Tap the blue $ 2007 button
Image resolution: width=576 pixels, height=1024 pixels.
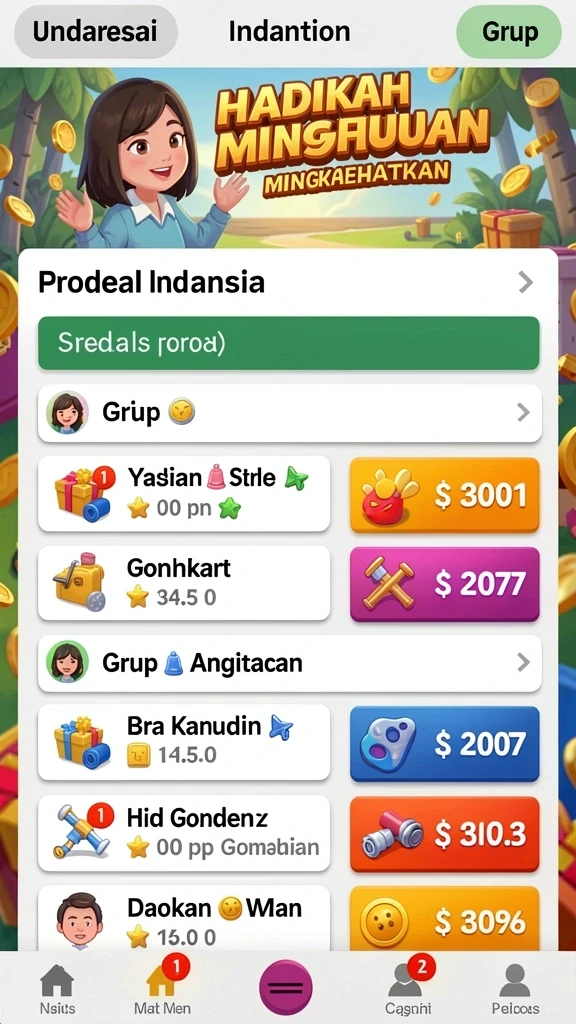pyautogui.click(x=445, y=744)
